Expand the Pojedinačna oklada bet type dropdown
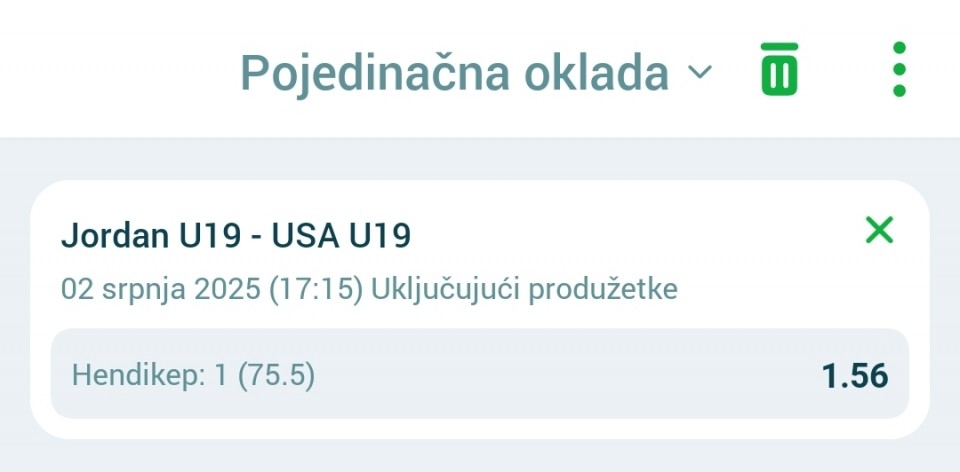 (x=477, y=72)
